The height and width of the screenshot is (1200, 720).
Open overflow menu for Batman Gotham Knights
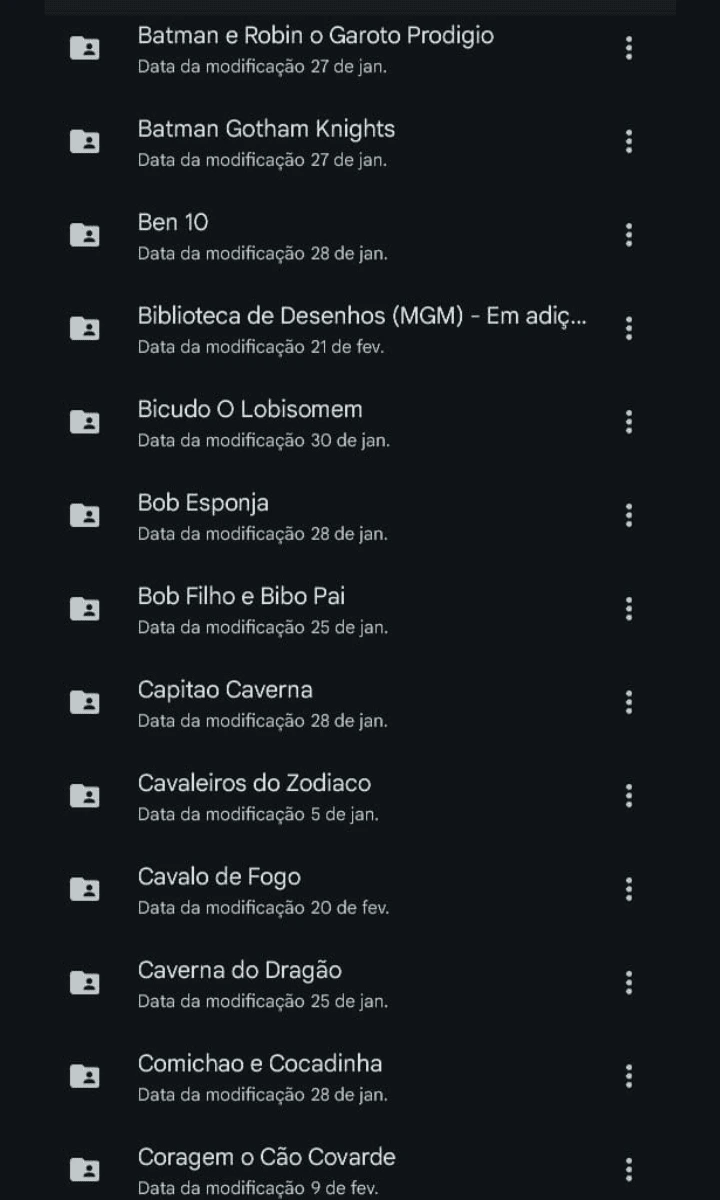(x=628, y=141)
